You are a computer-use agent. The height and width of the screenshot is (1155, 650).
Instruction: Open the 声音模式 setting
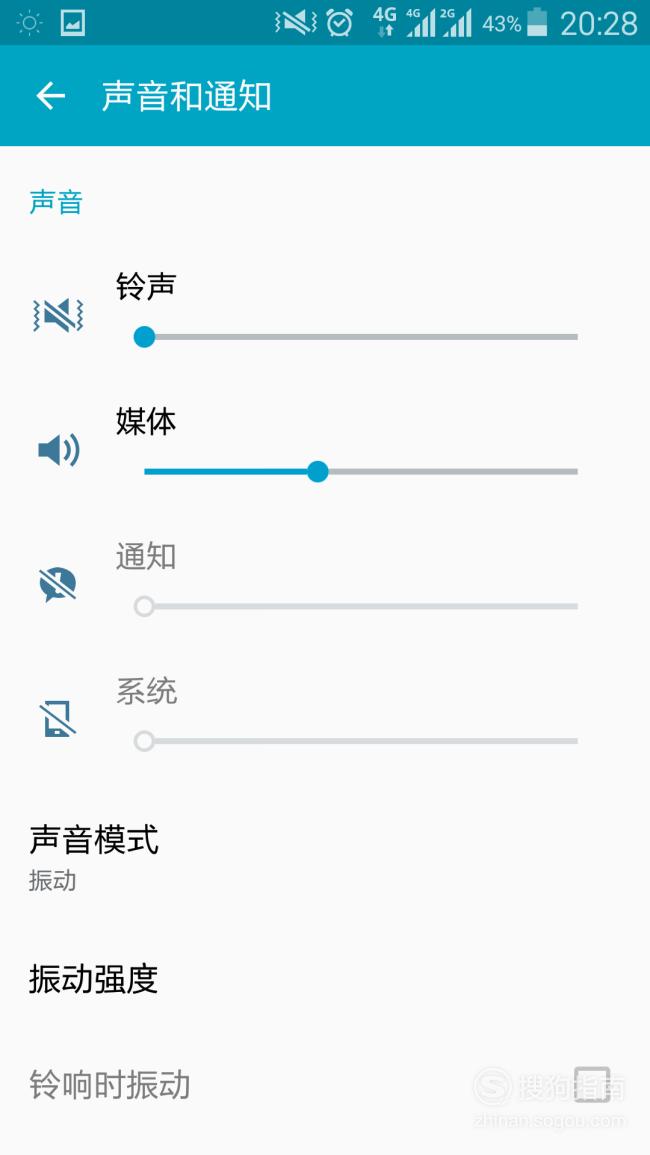[x=325, y=857]
